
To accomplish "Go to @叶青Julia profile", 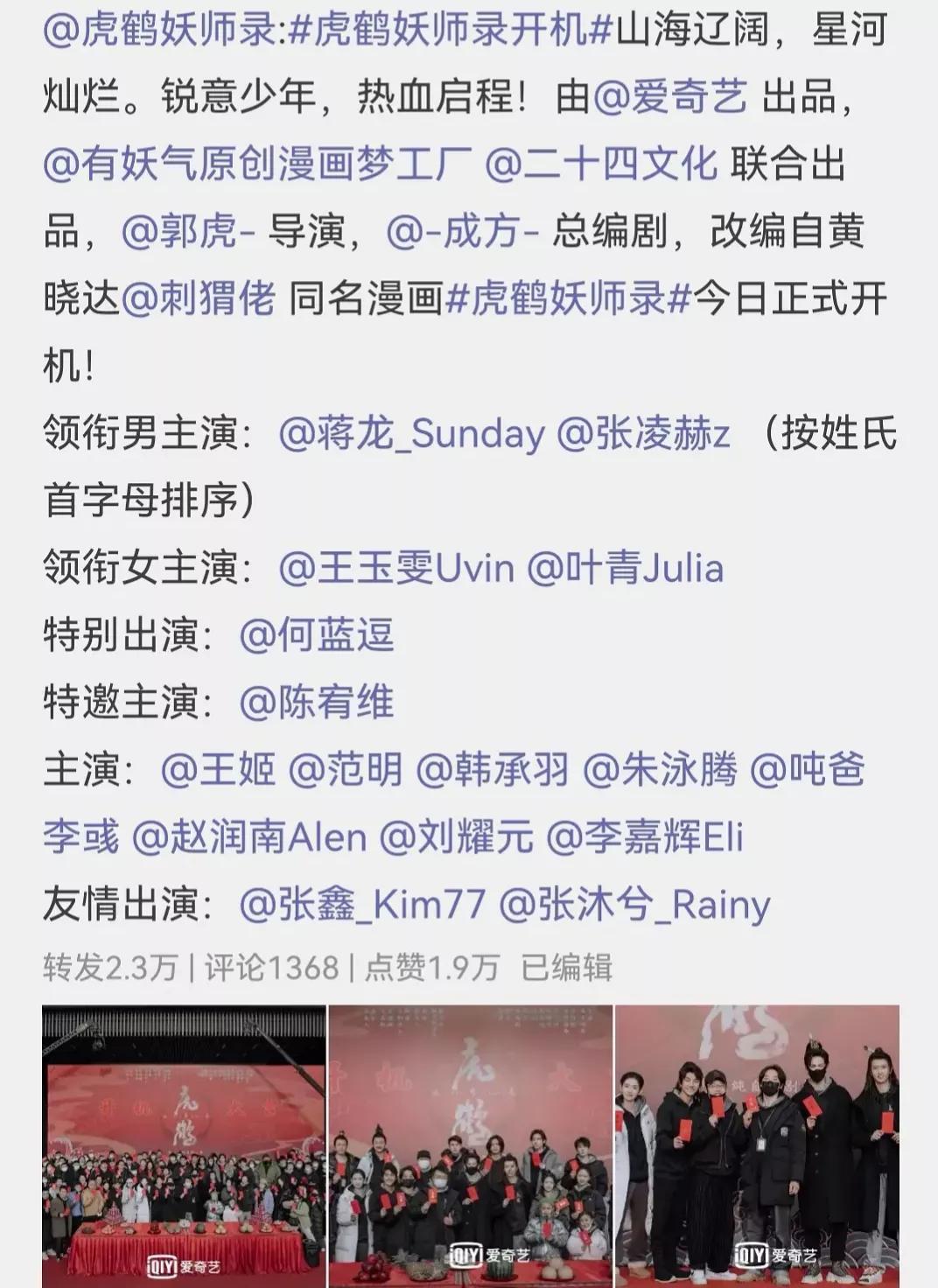I will (625, 569).
